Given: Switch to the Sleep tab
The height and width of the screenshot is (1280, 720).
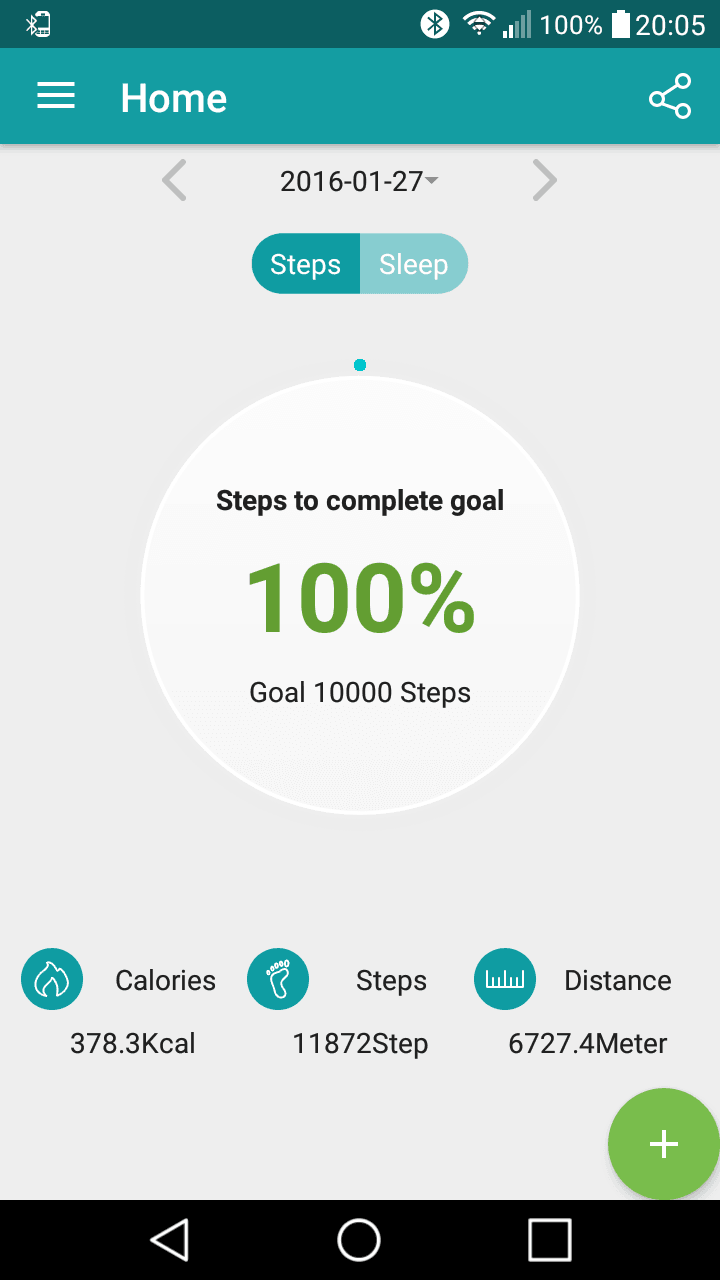Looking at the screenshot, I should click(414, 264).
